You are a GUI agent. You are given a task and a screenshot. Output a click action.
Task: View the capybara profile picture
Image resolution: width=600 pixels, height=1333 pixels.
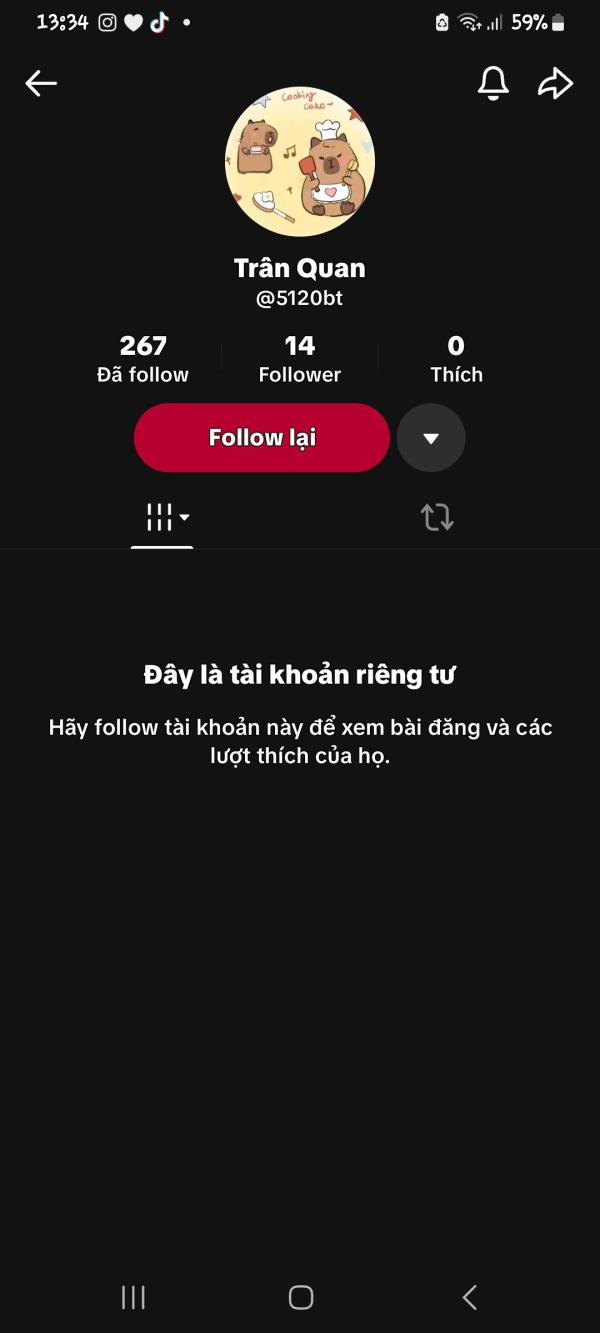point(300,162)
